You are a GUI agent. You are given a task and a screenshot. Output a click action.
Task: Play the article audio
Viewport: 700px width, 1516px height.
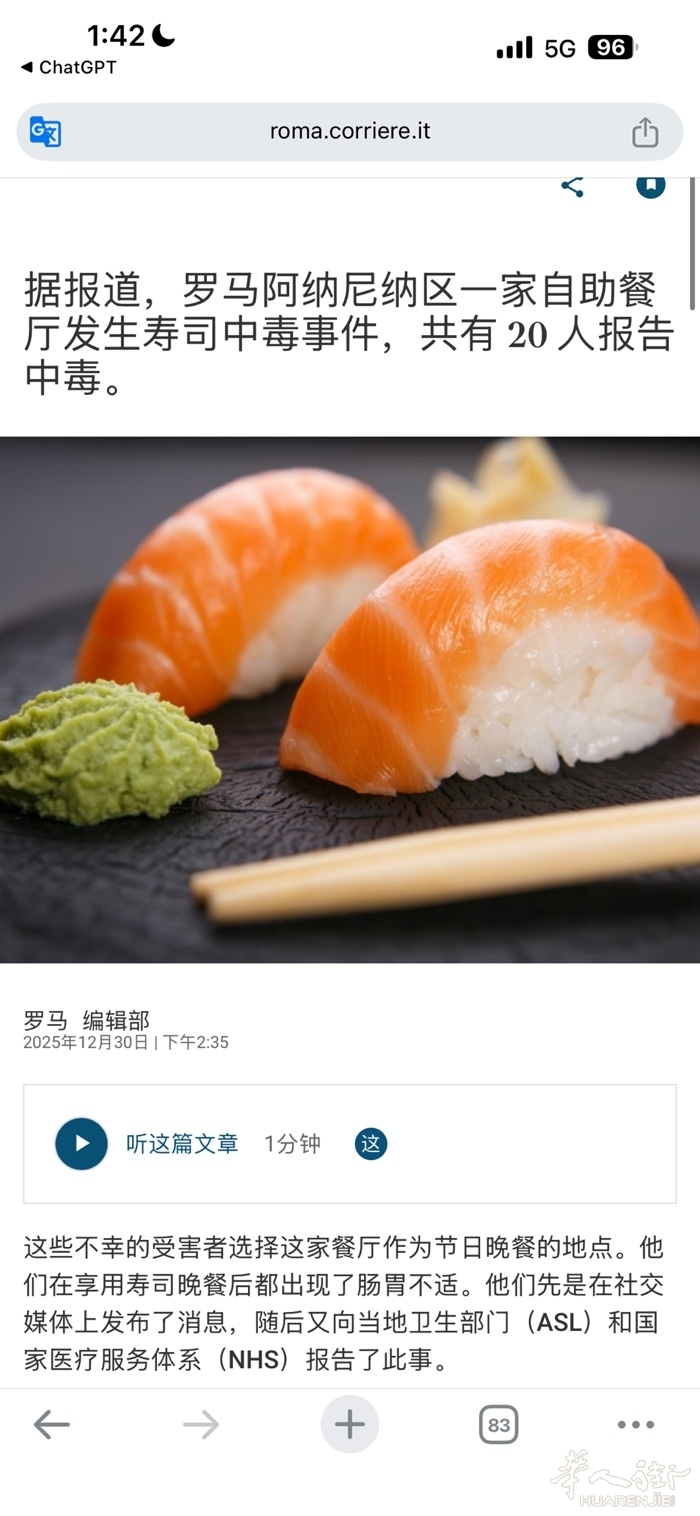click(x=81, y=1143)
